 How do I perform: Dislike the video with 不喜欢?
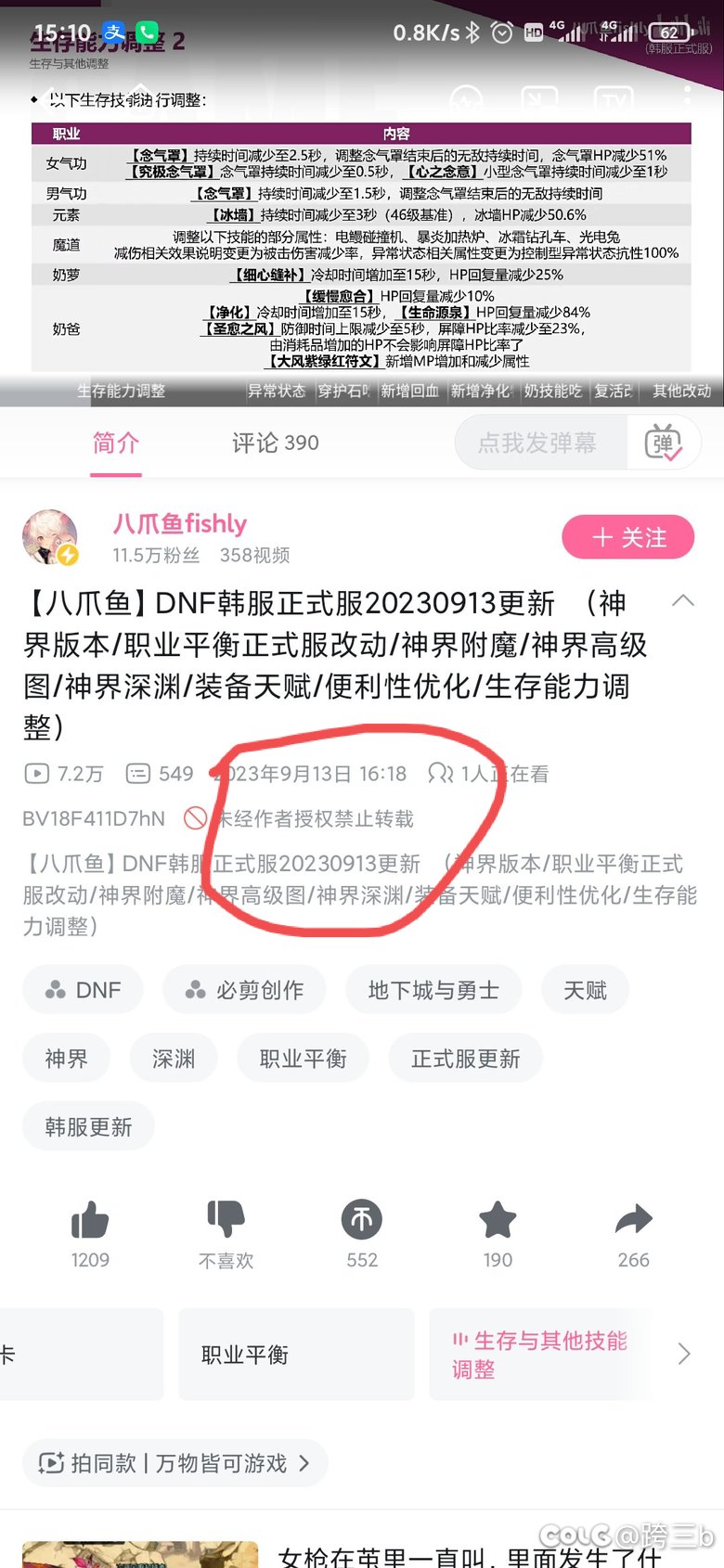point(226,1234)
